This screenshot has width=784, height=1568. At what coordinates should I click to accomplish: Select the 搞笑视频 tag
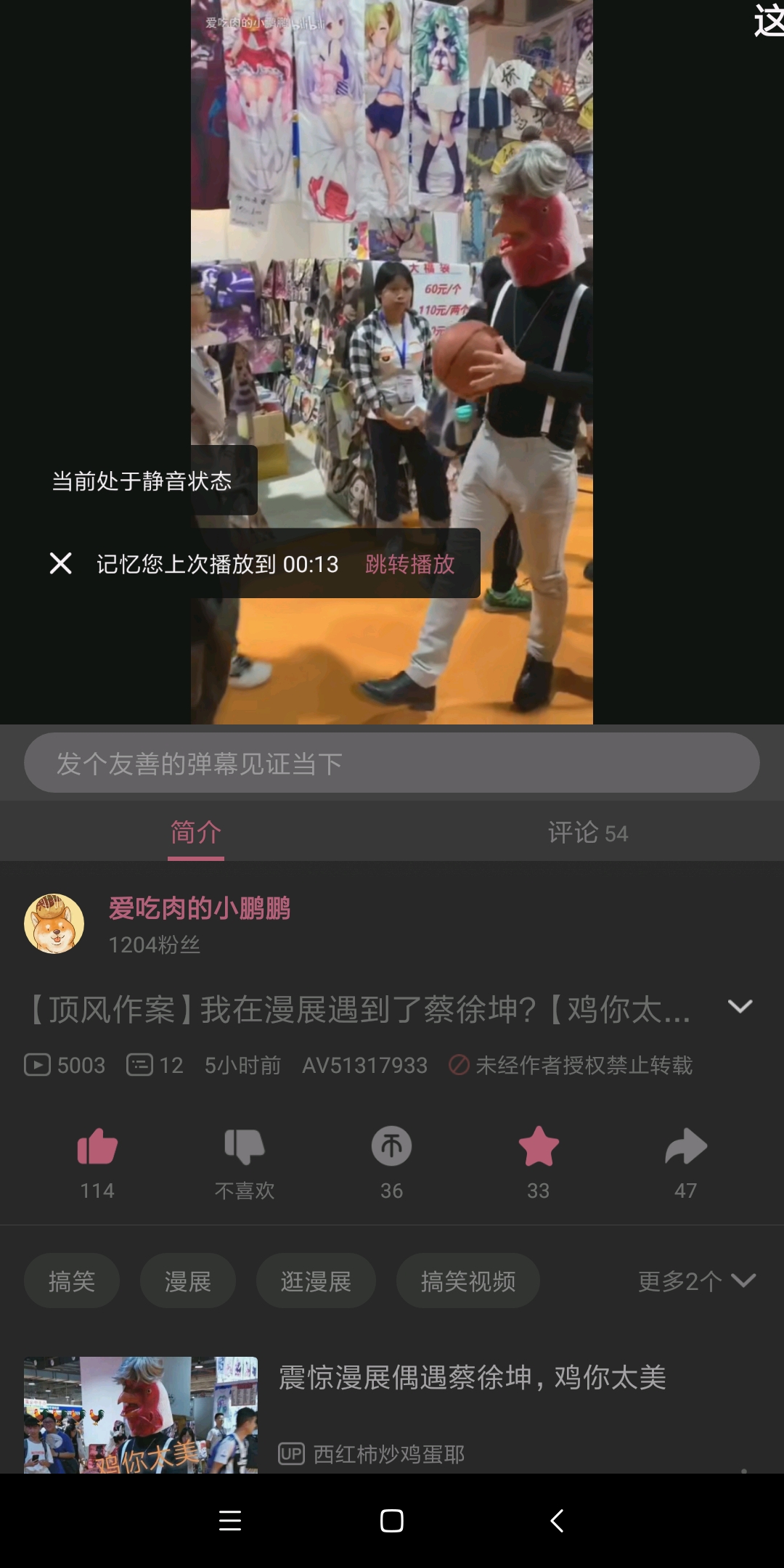coord(468,1281)
